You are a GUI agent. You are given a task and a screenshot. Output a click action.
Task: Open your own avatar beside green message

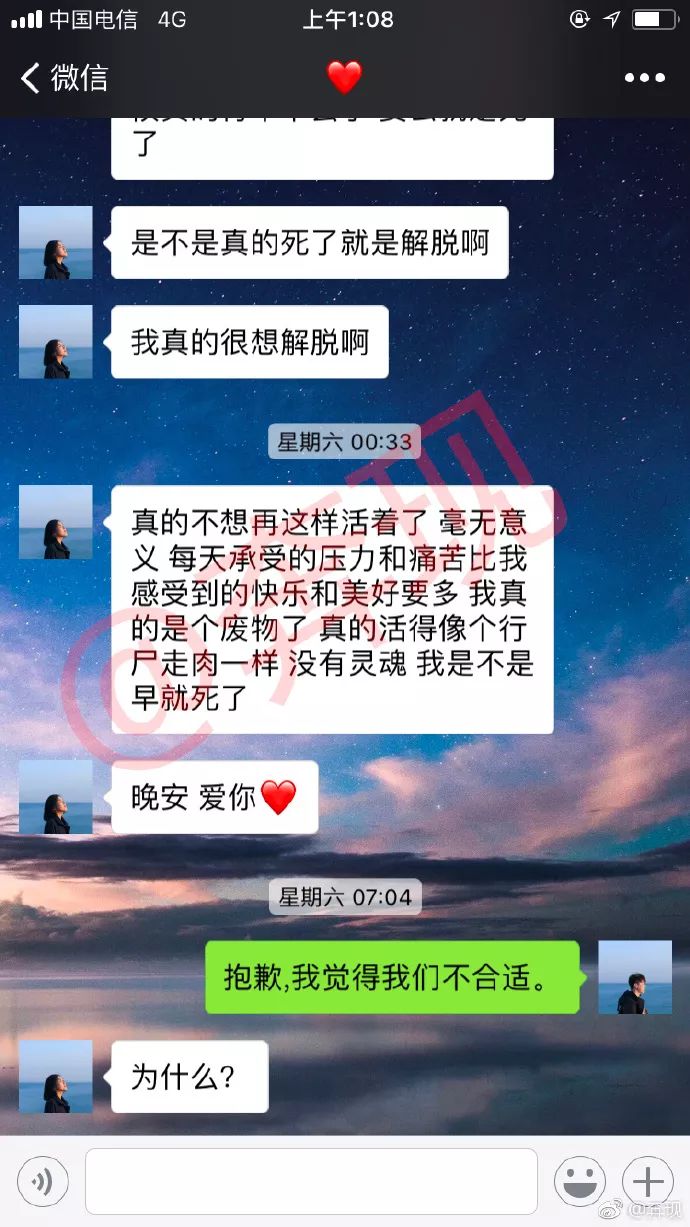635,977
